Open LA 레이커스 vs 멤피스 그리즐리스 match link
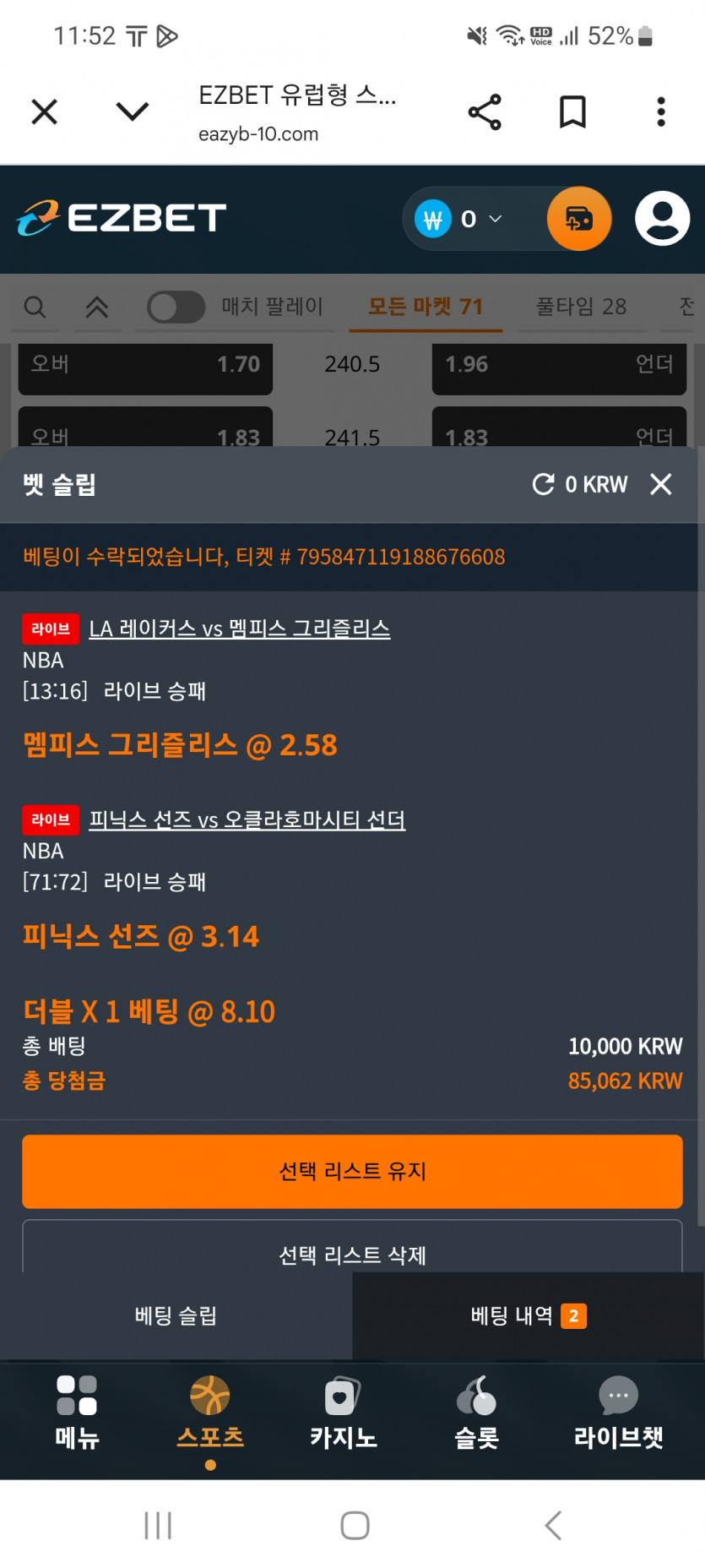The width and height of the screenshot is (705, 1568). 240,629
